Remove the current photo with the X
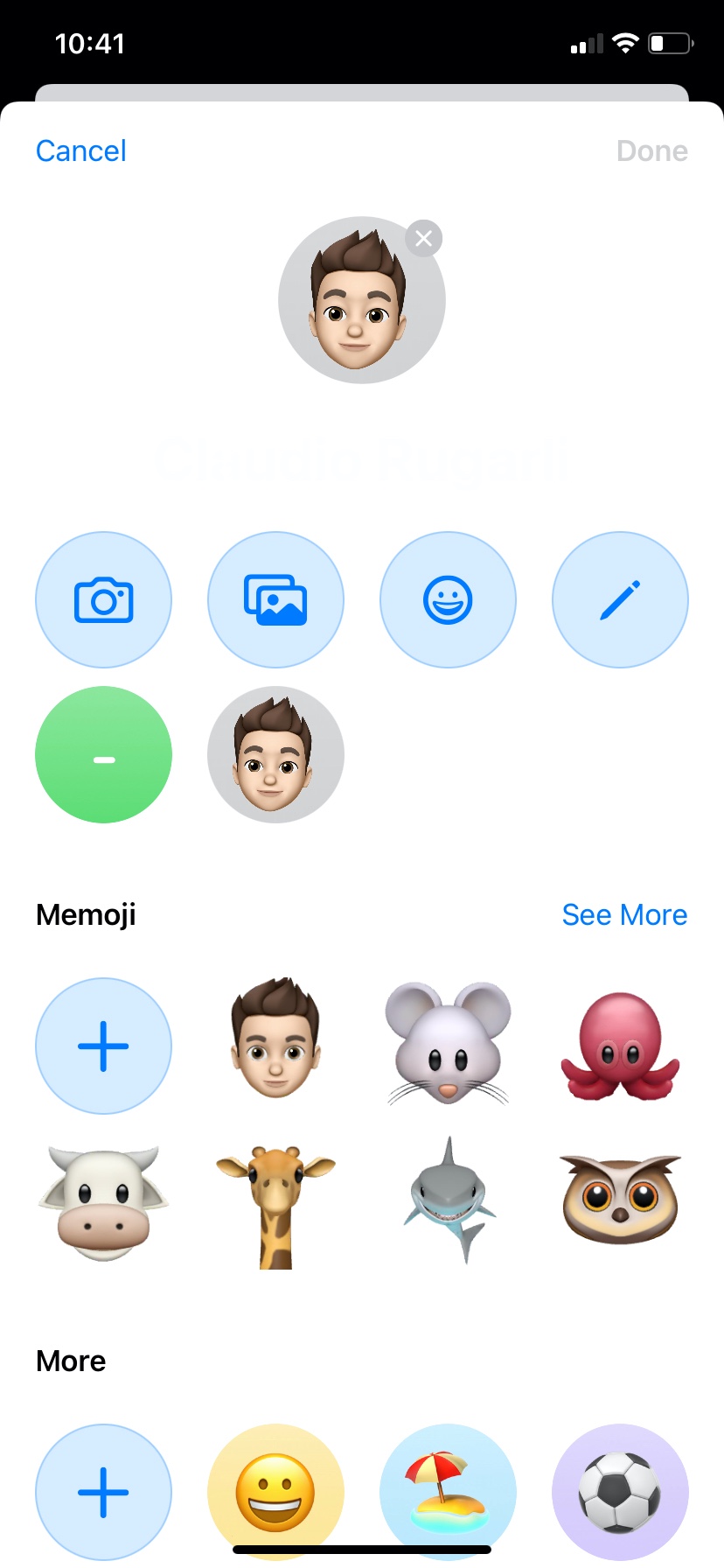 point(424,238)
